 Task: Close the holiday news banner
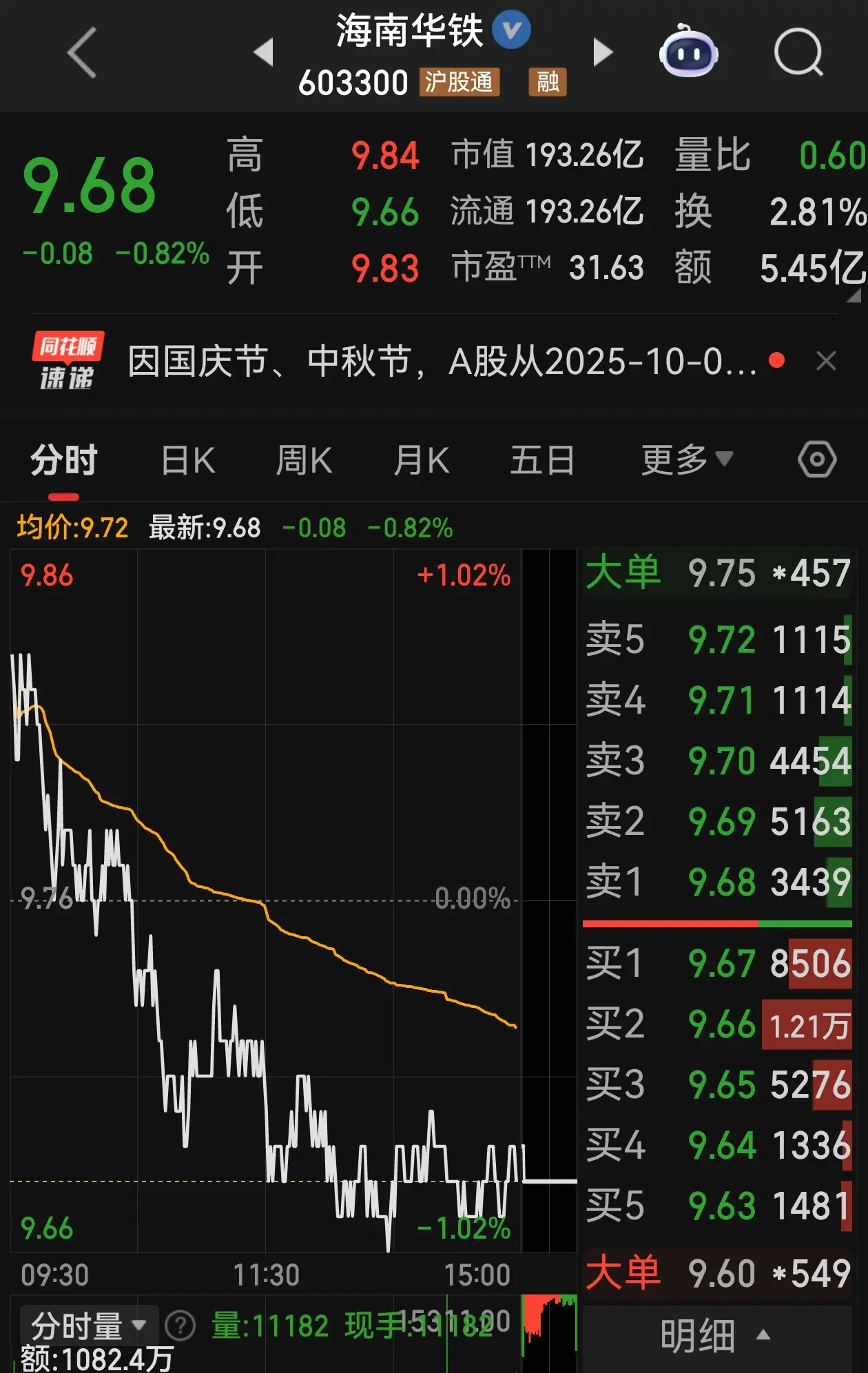pyautogui.click(x=825, y=362)
